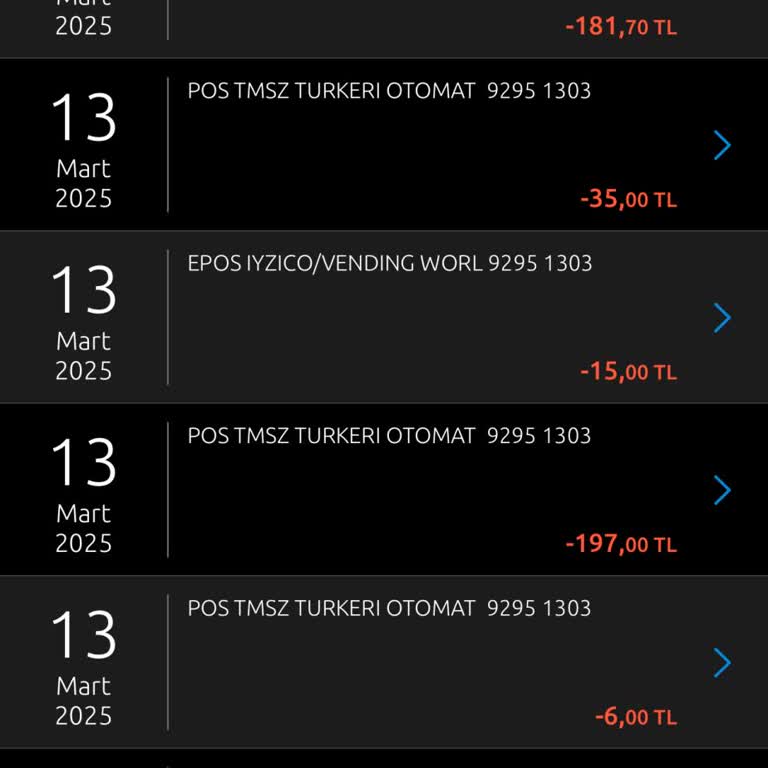This screenshot has width=768, height=768.
Task: Open the -35,00 TL Turkeri Otomat transaction
Action: (x=722, y=146)
